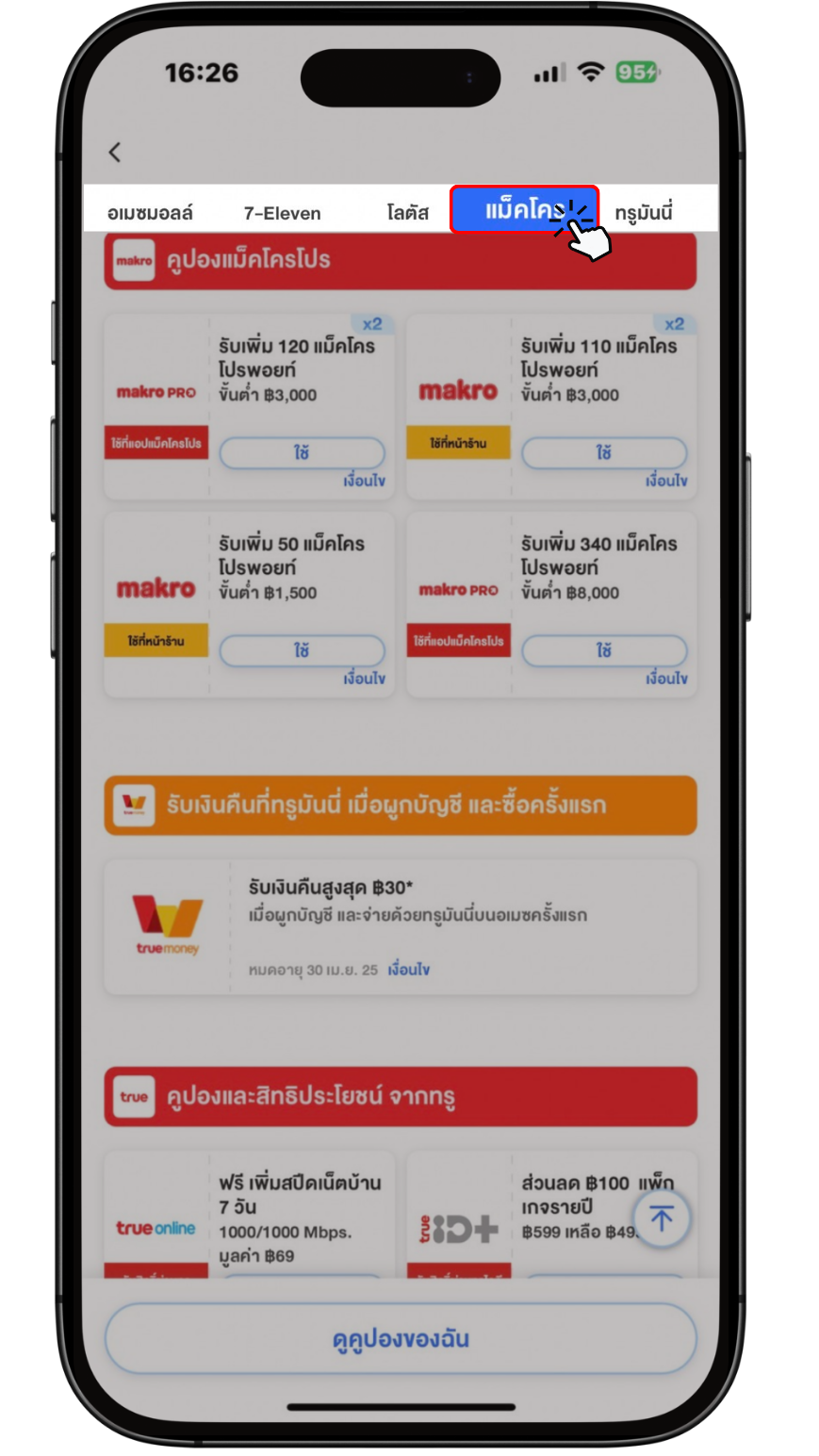The height and width of the screenshot is (1456, 819).
Task: Open เงื่อนไข for the 110 points coupon
Action: (666, 482)
